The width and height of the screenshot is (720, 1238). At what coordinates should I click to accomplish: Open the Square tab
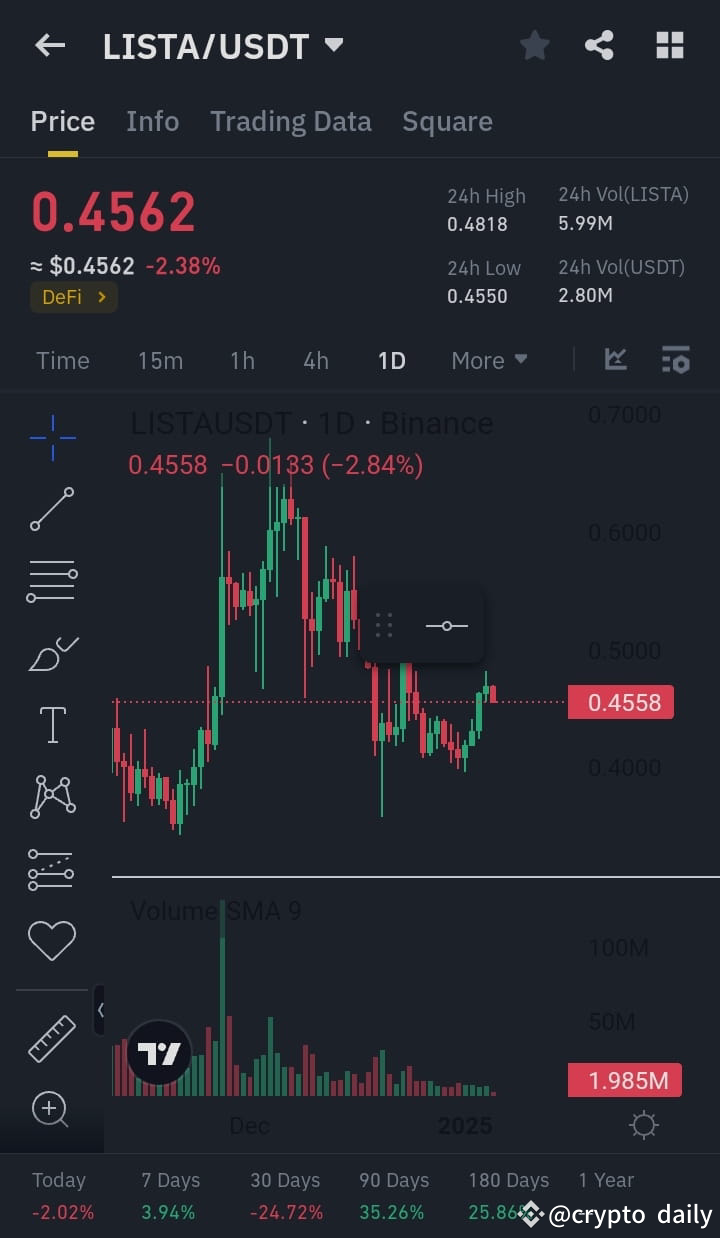click(447, 121)
